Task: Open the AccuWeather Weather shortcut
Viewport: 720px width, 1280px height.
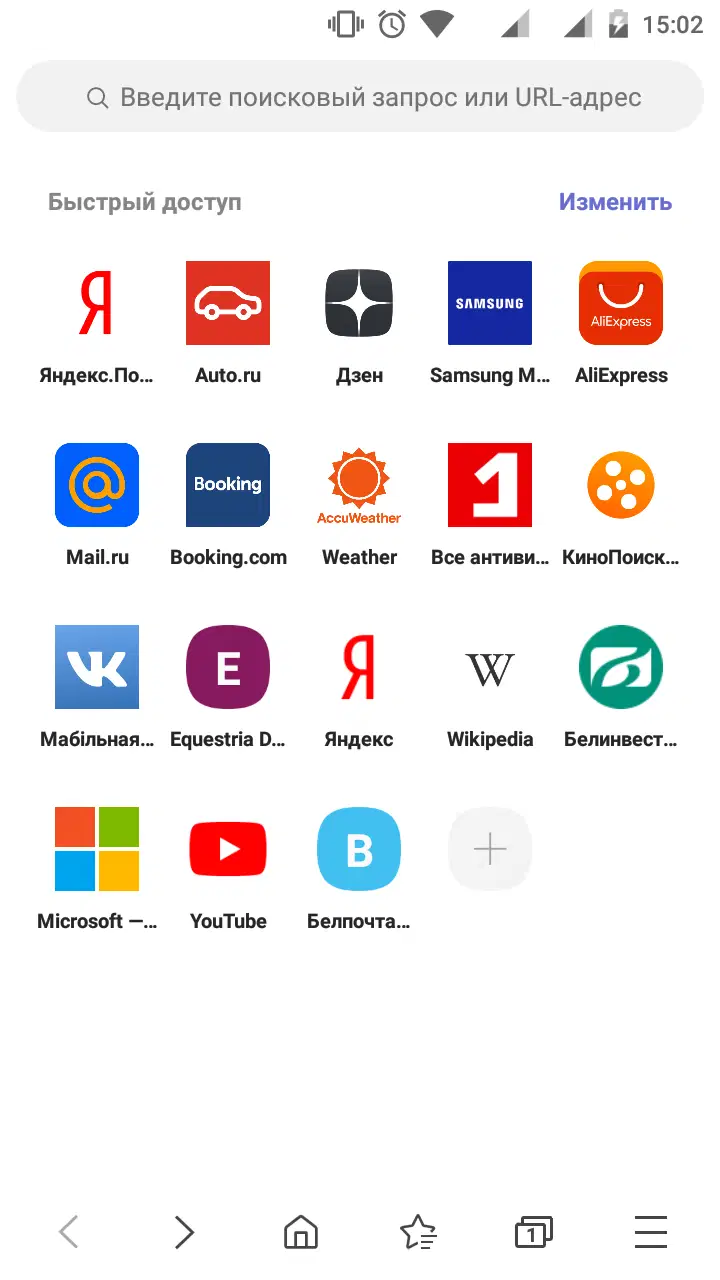Action: pyautogui.click(x=359, y=485)
